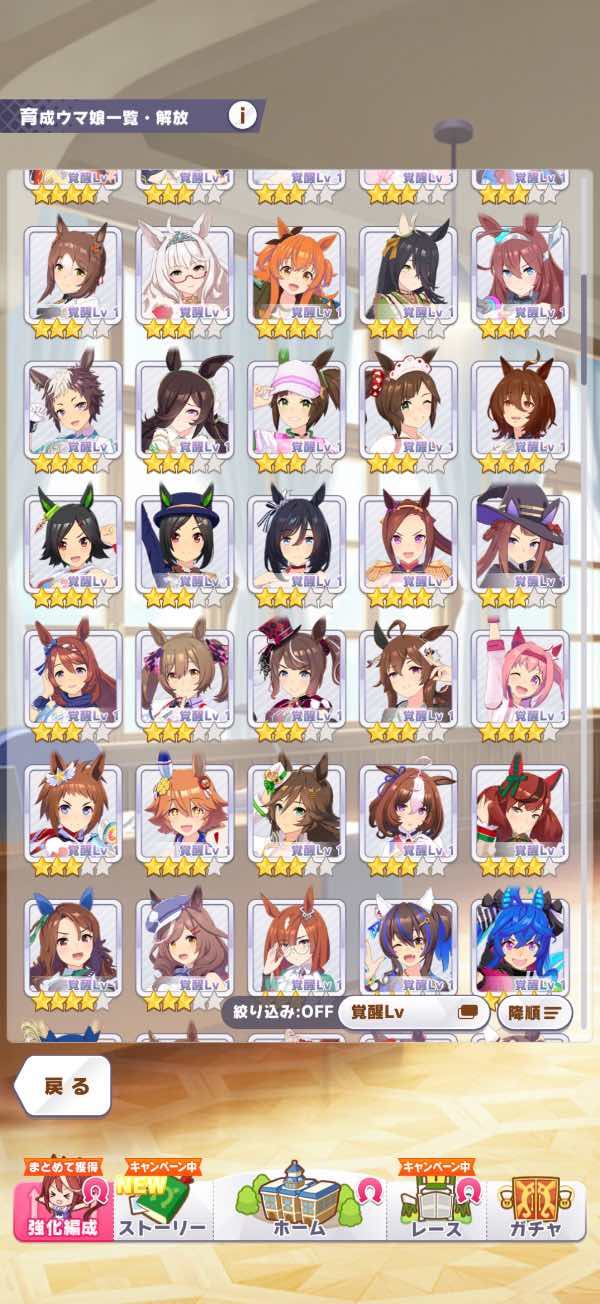Viewport: 600px width, 1304px height.
Task: Select the character wearing a purple witch hat
Action: 520,543
